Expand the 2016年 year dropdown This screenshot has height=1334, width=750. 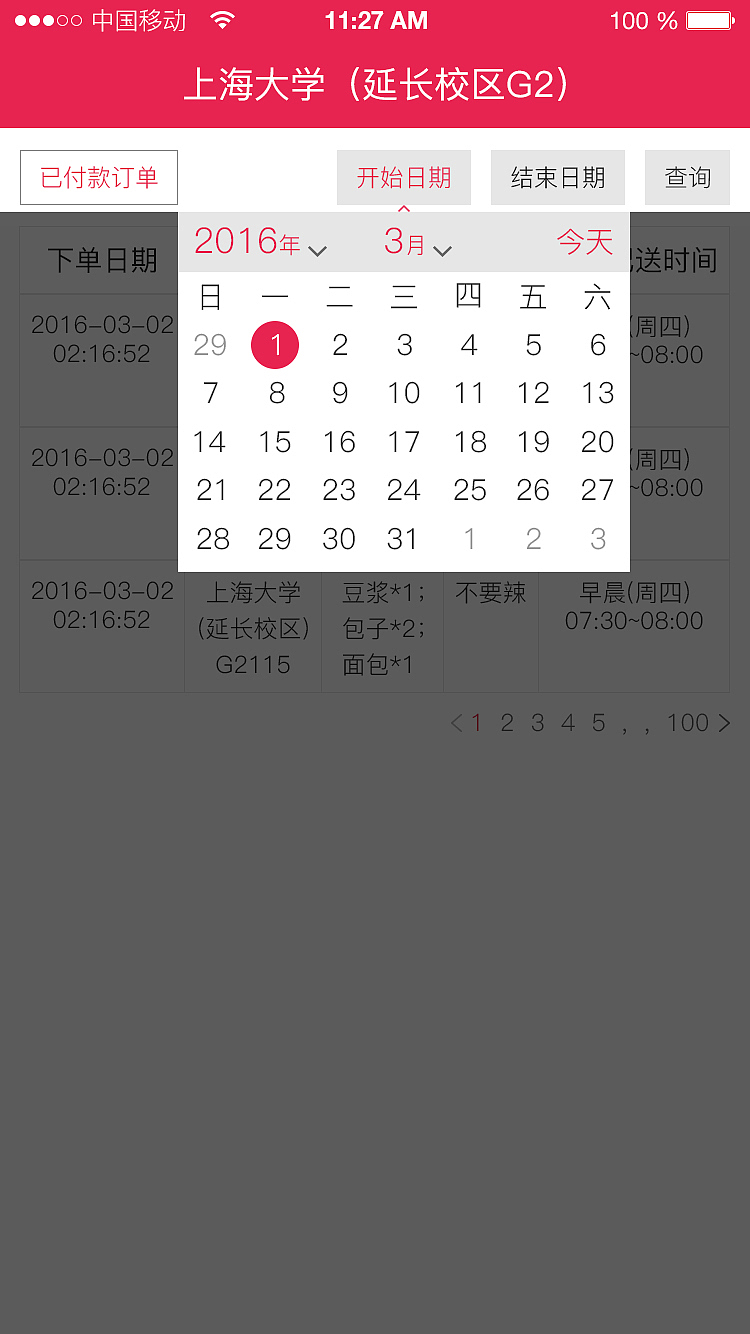260,242
